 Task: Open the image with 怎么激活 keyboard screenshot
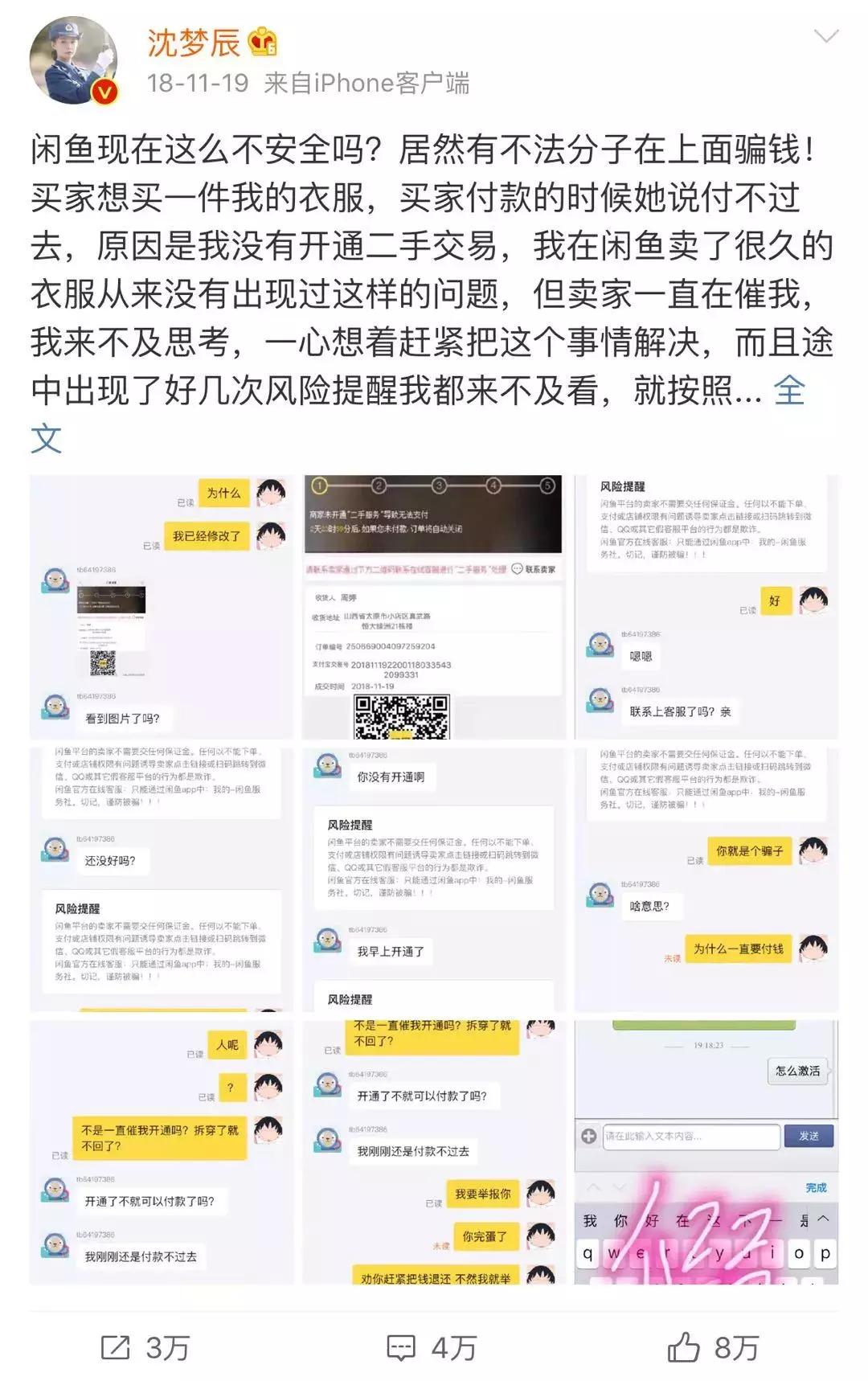(706, 1152)
